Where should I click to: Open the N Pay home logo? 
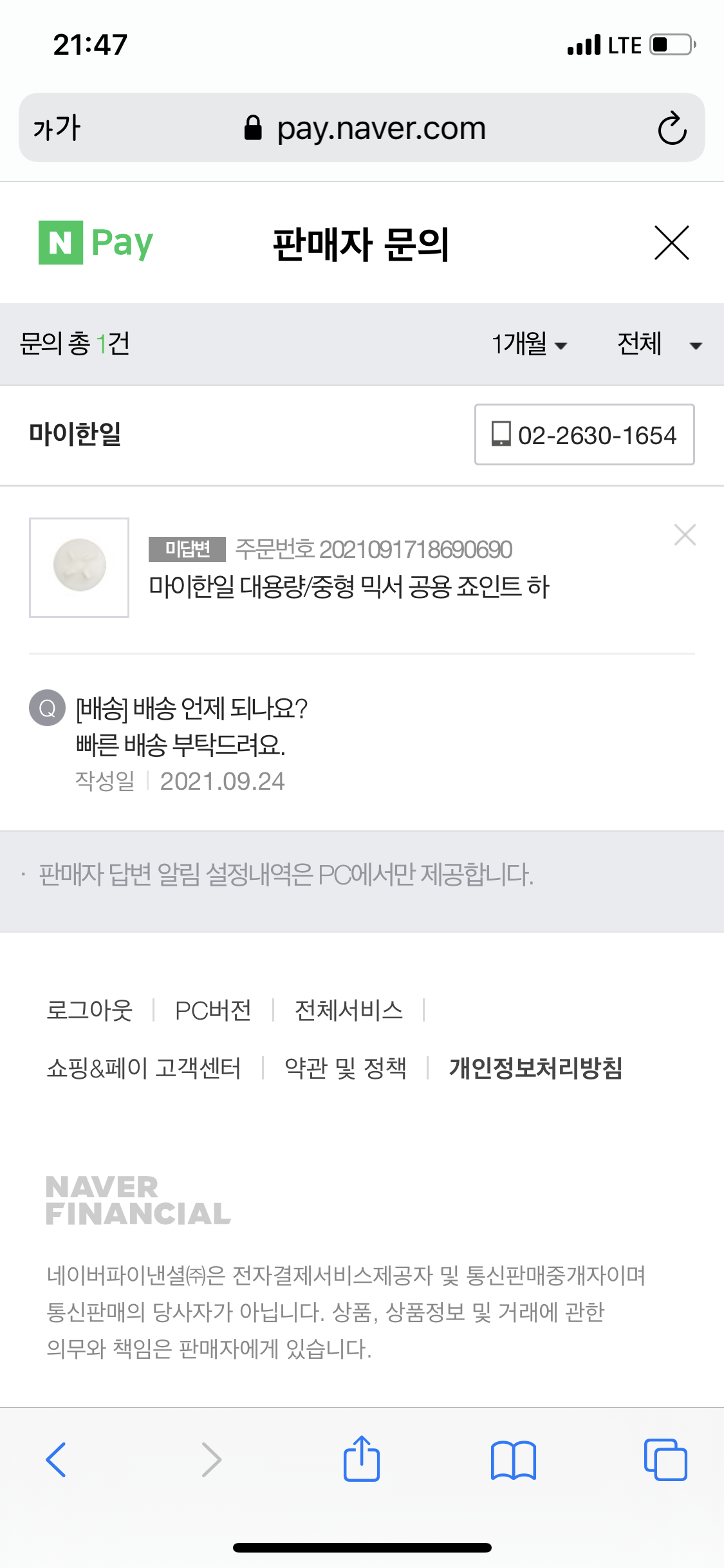coord(96,243)
